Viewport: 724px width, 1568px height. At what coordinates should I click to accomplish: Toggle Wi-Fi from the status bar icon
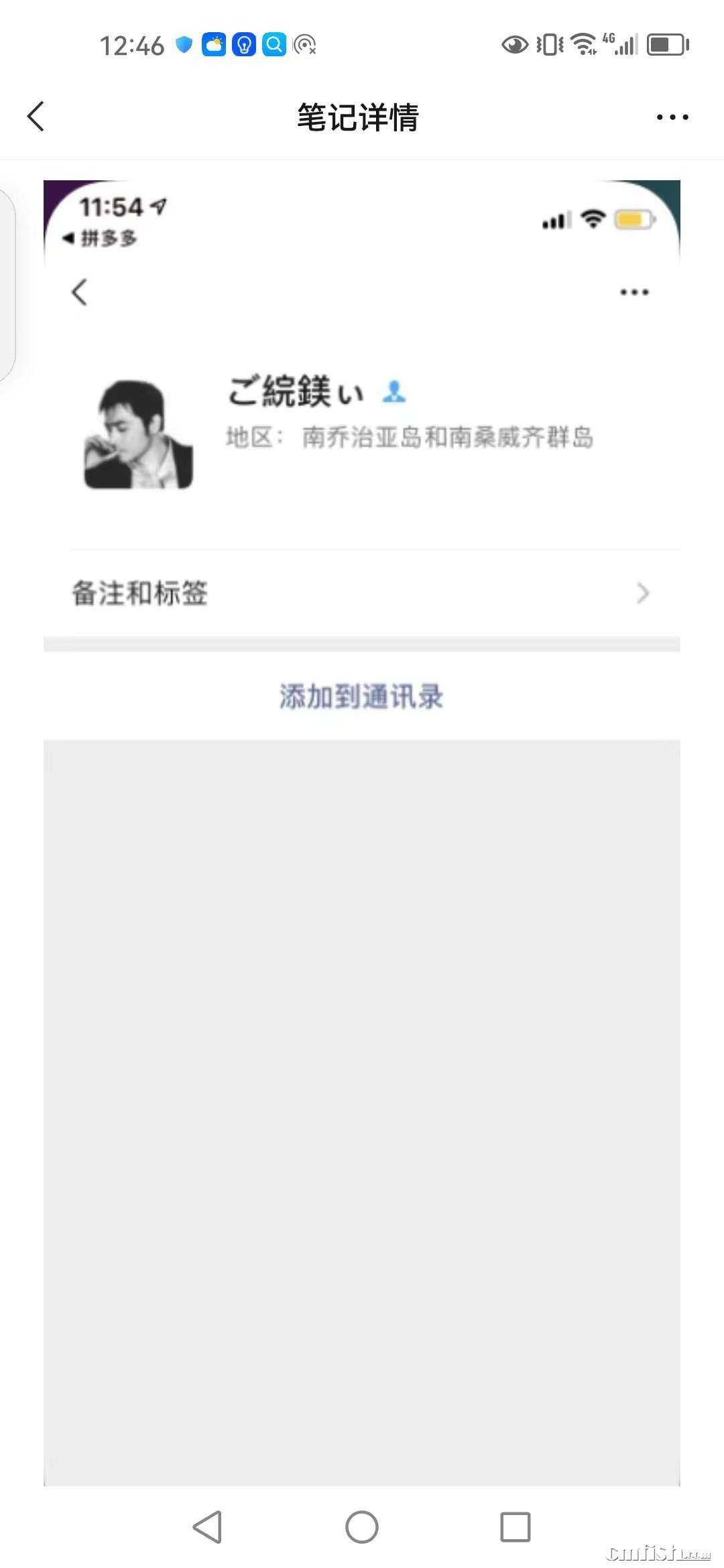[x=582, y=46]
